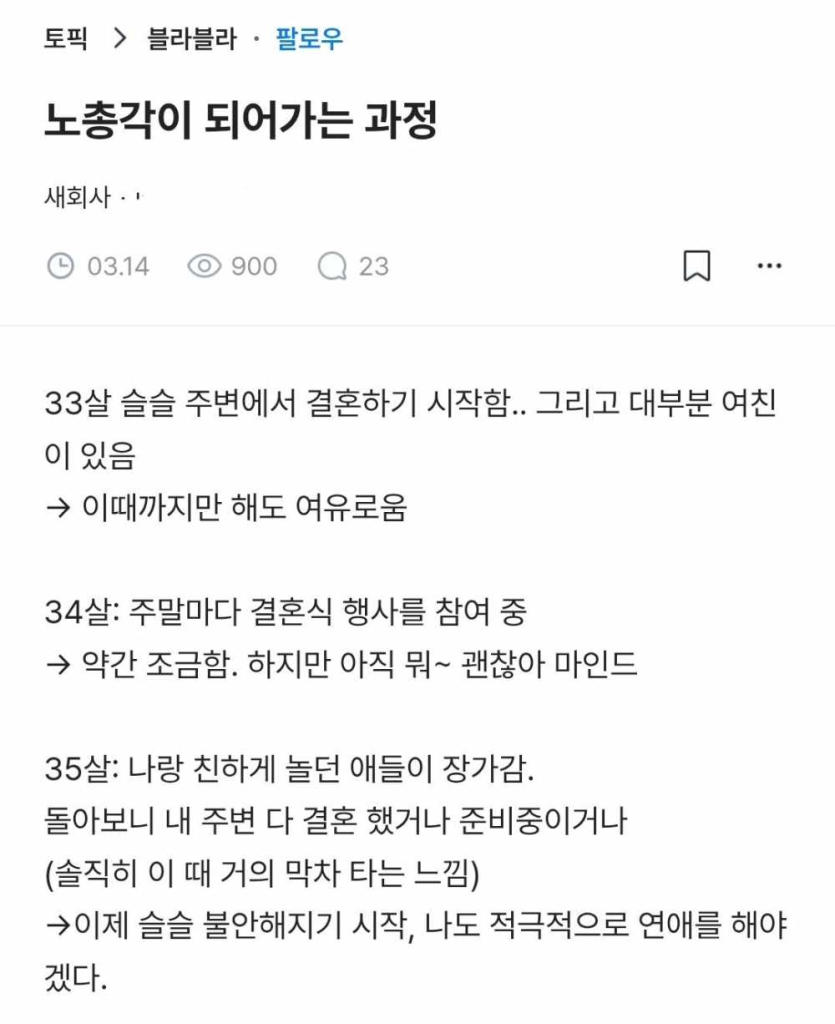
Task: Follow the topic with 팔로우
Action: point(309,40)
